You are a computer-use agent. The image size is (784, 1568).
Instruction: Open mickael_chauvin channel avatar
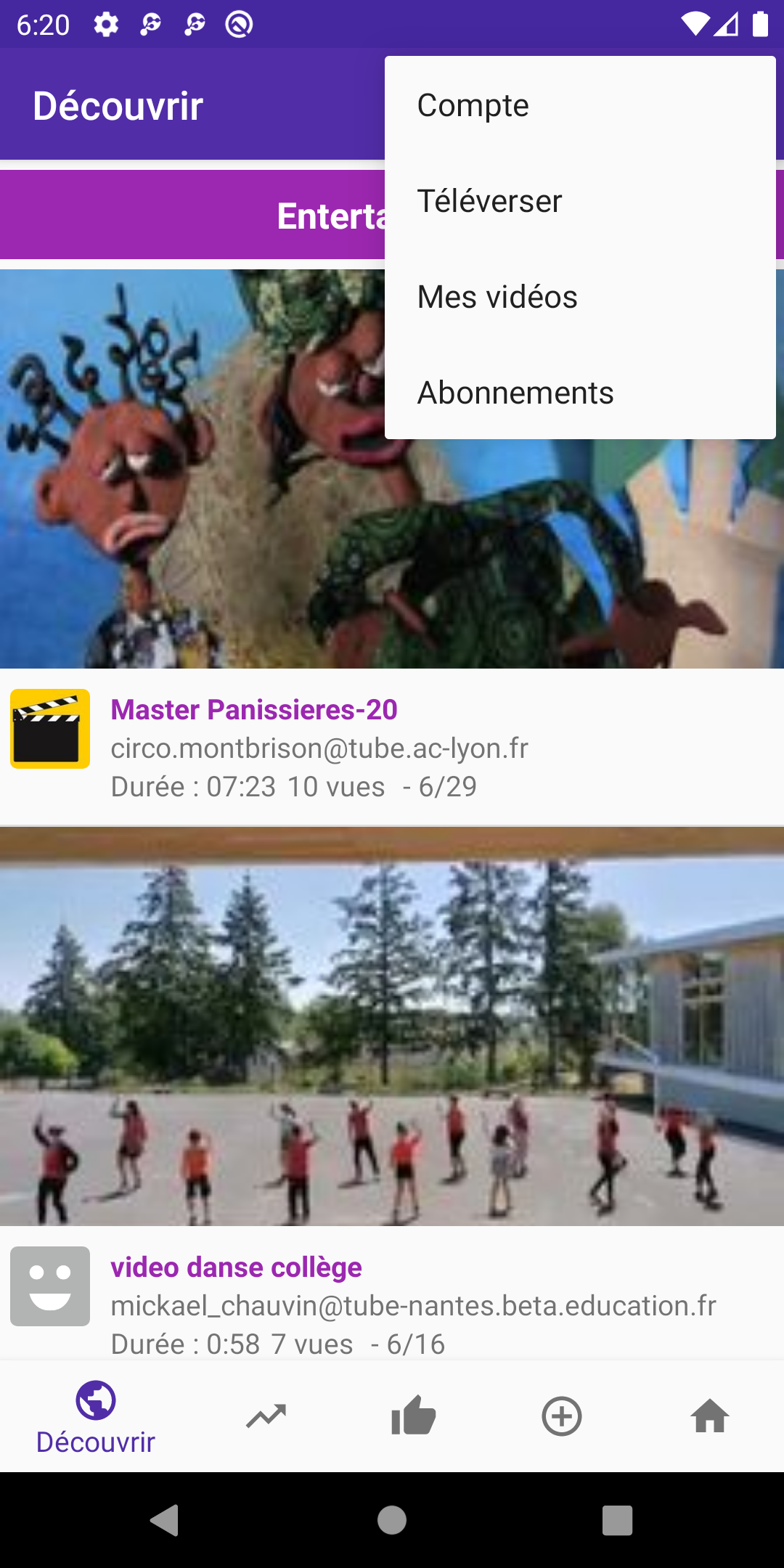(x=50, y=1286)
